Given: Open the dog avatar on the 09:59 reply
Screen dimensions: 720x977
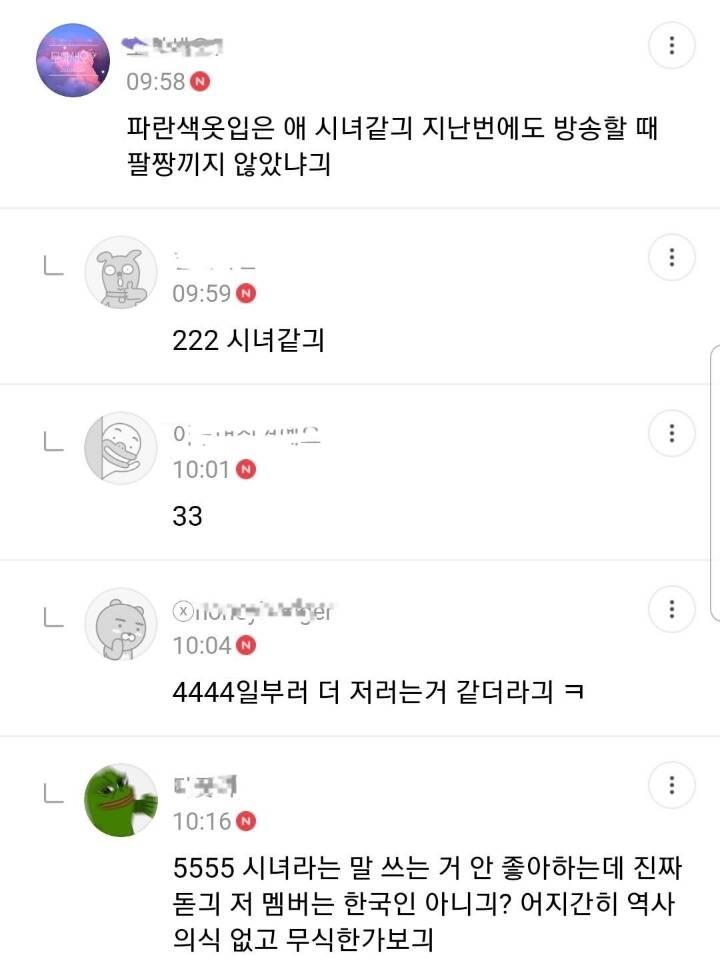Looking at the screenshot, I should click(x=121, y=272).
